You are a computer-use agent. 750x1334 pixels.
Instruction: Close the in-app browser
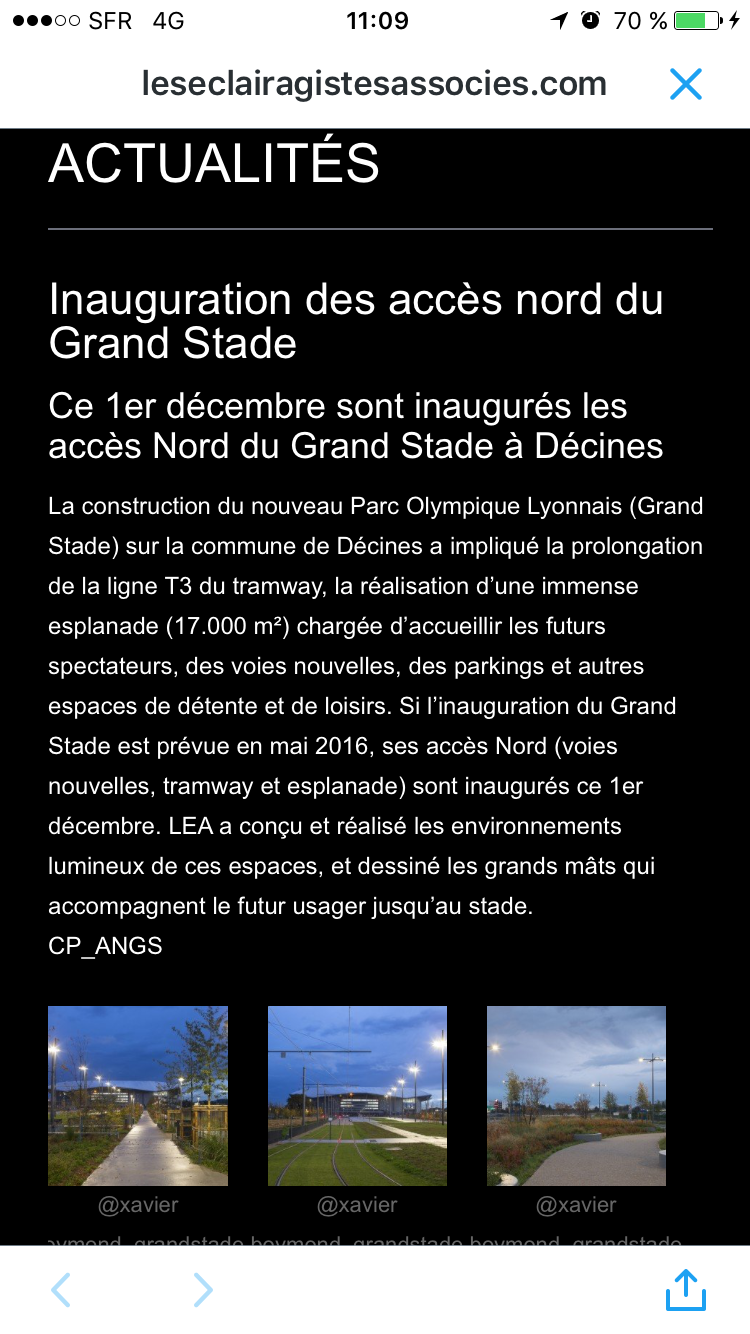tap(686, 84)
